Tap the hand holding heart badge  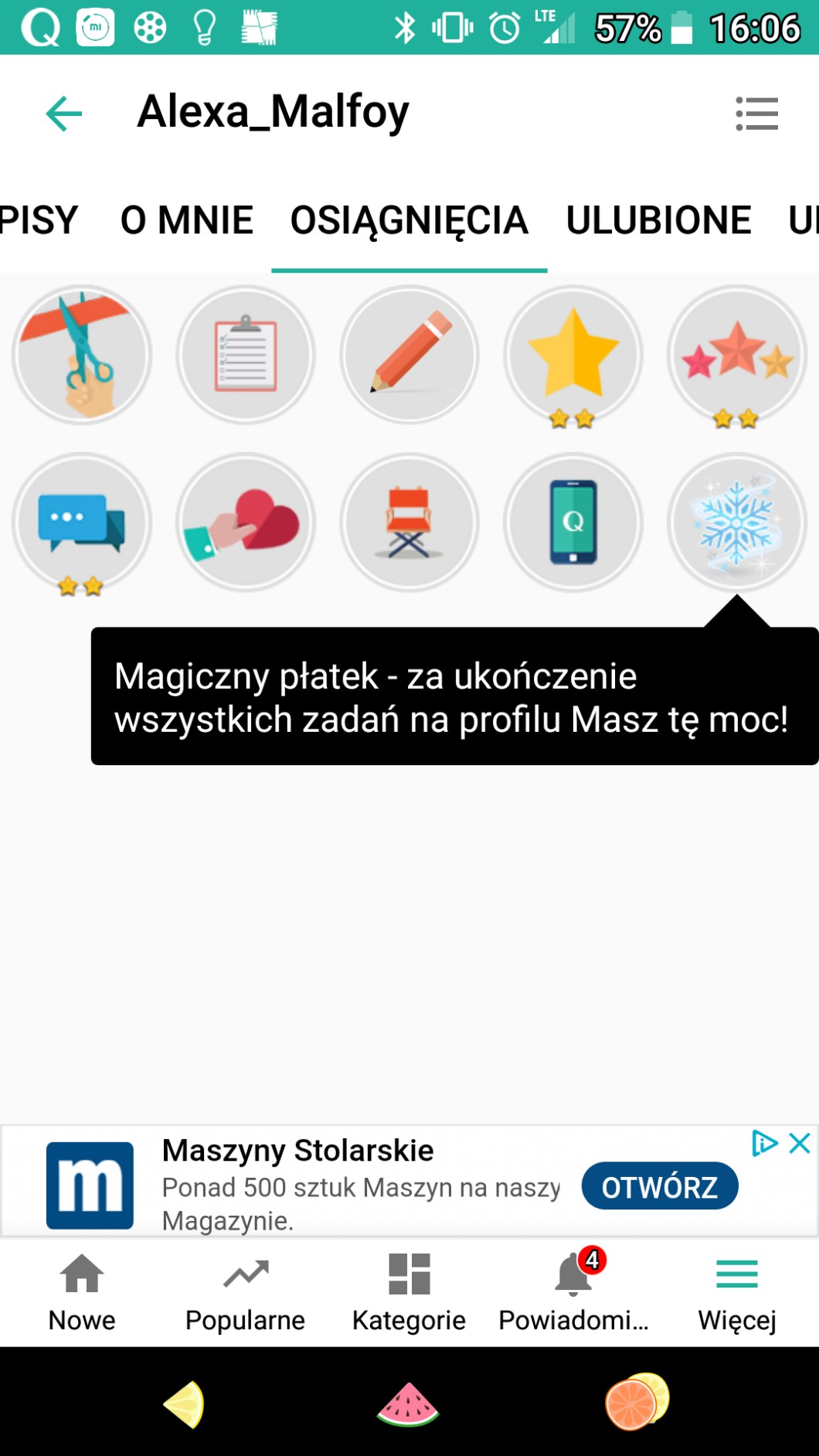coord(246,522)
